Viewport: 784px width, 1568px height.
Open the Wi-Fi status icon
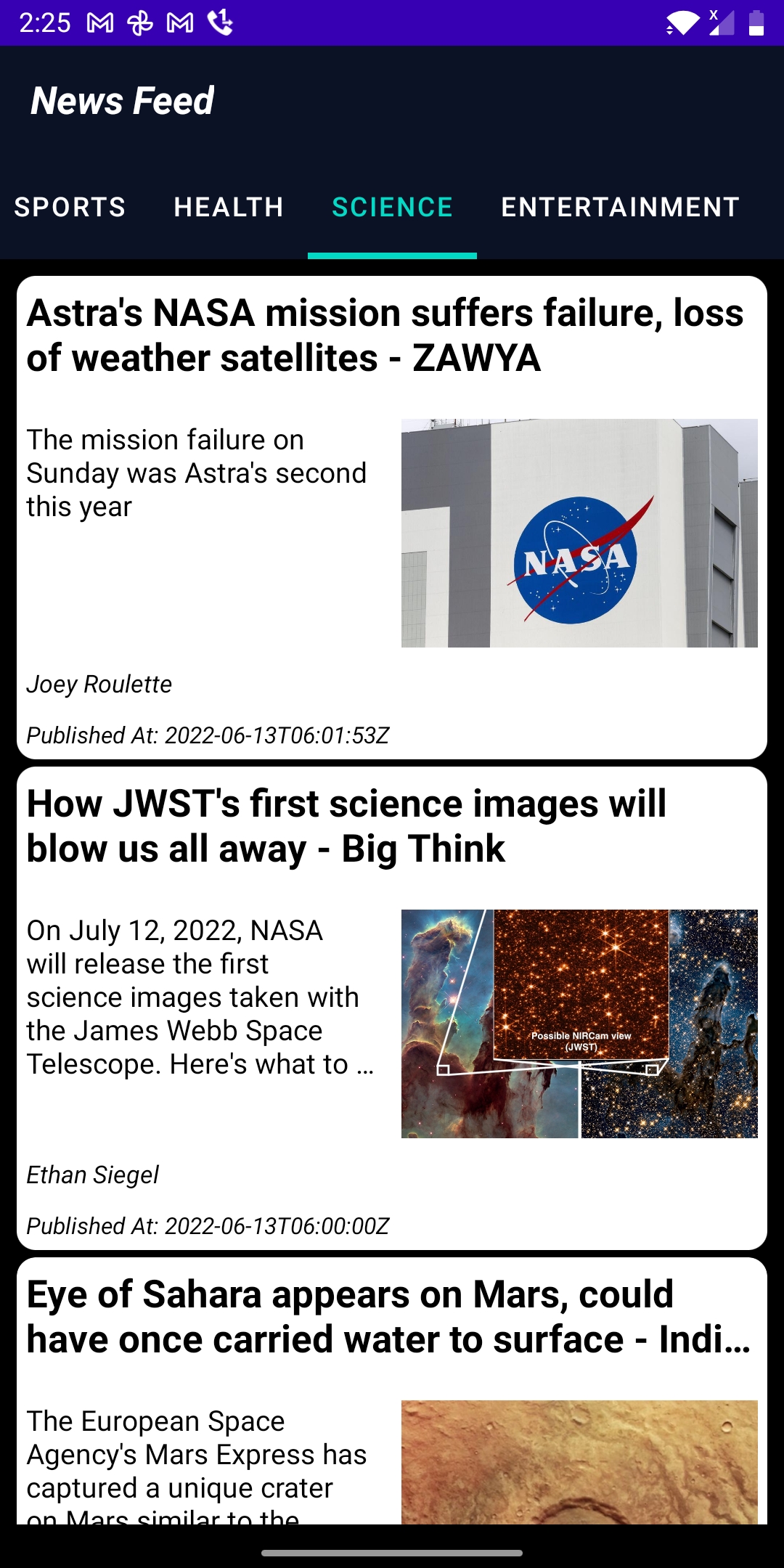683,22
